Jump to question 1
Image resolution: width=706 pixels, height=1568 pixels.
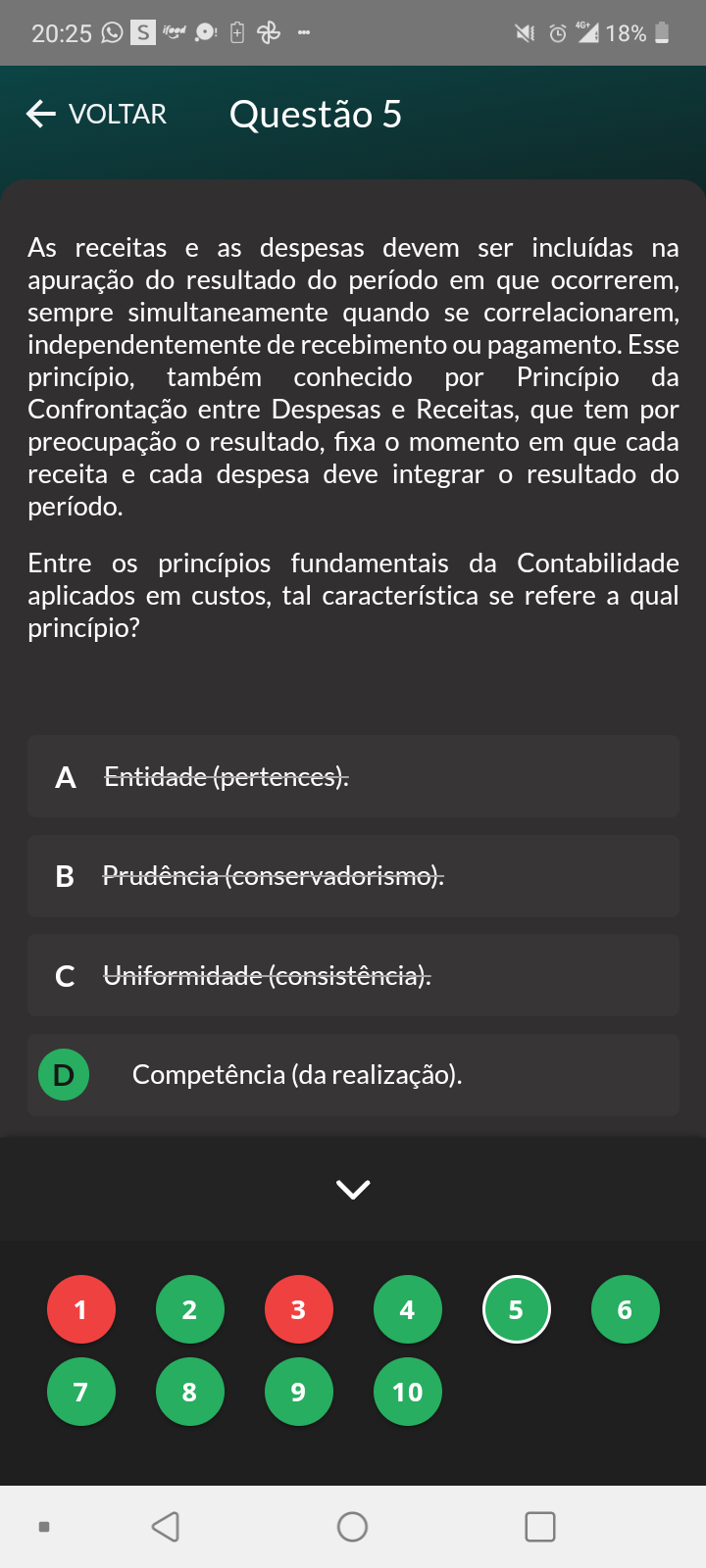(x=81, y=1309)
